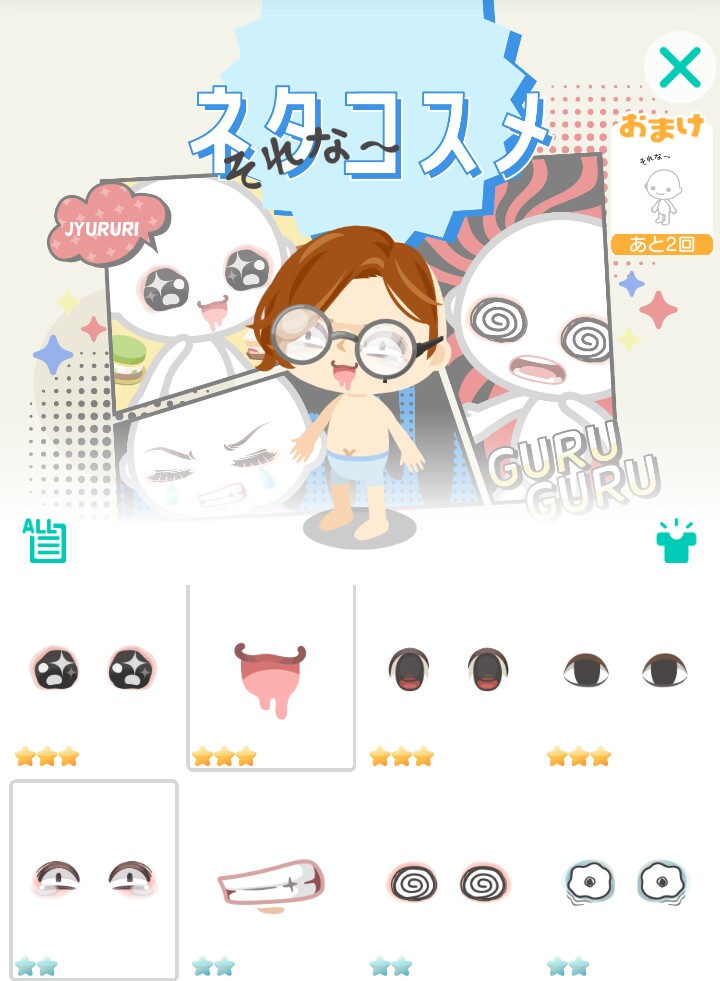The height and width of the screenshot is (981, 720).
Task: Select the drooling pink mouth item
Action: click(271, 675)
